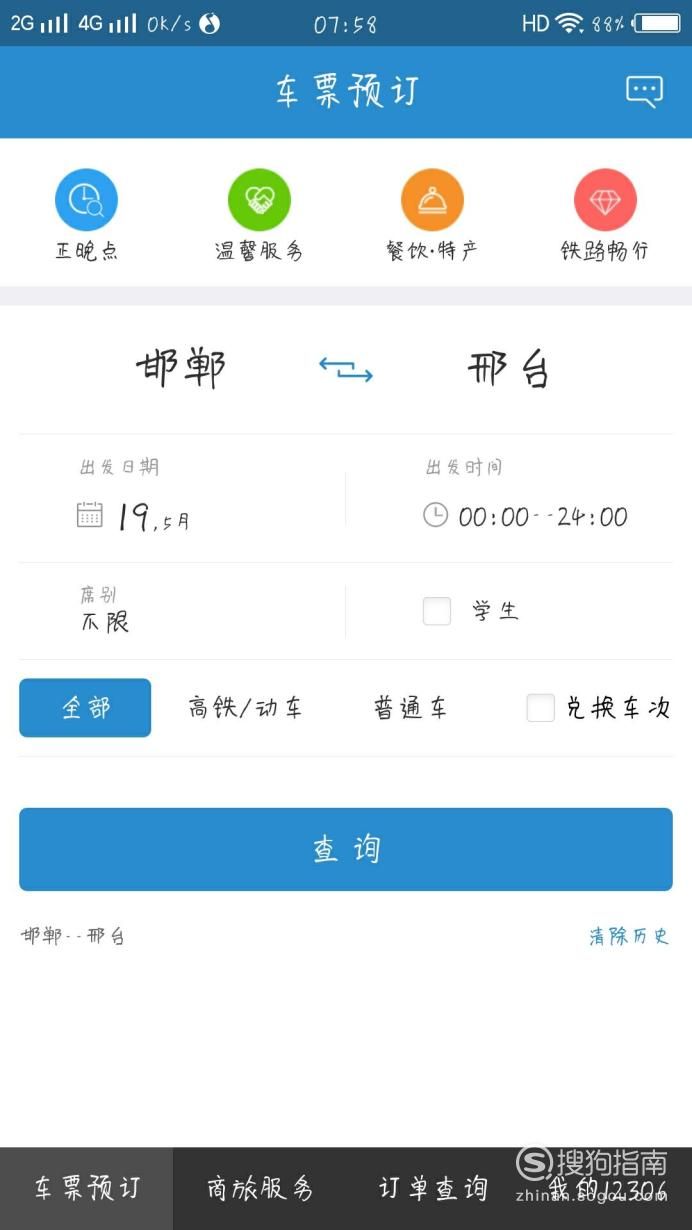This screenshot has width=692, height=1230.
Task: Select the 全部 train type filter
Action: (x=85, y=708)
